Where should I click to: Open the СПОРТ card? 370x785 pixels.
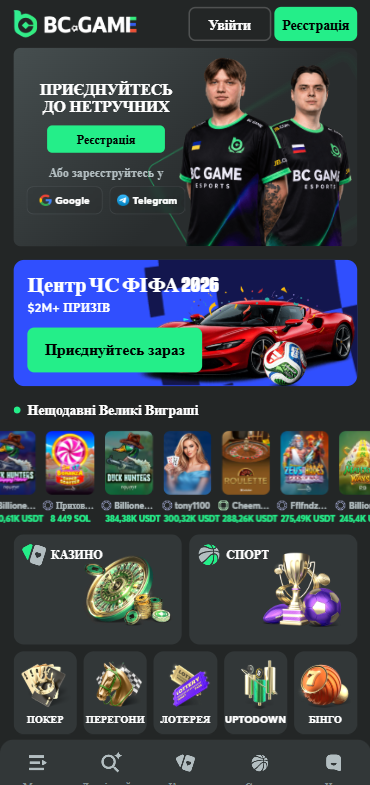pos(273,589)
